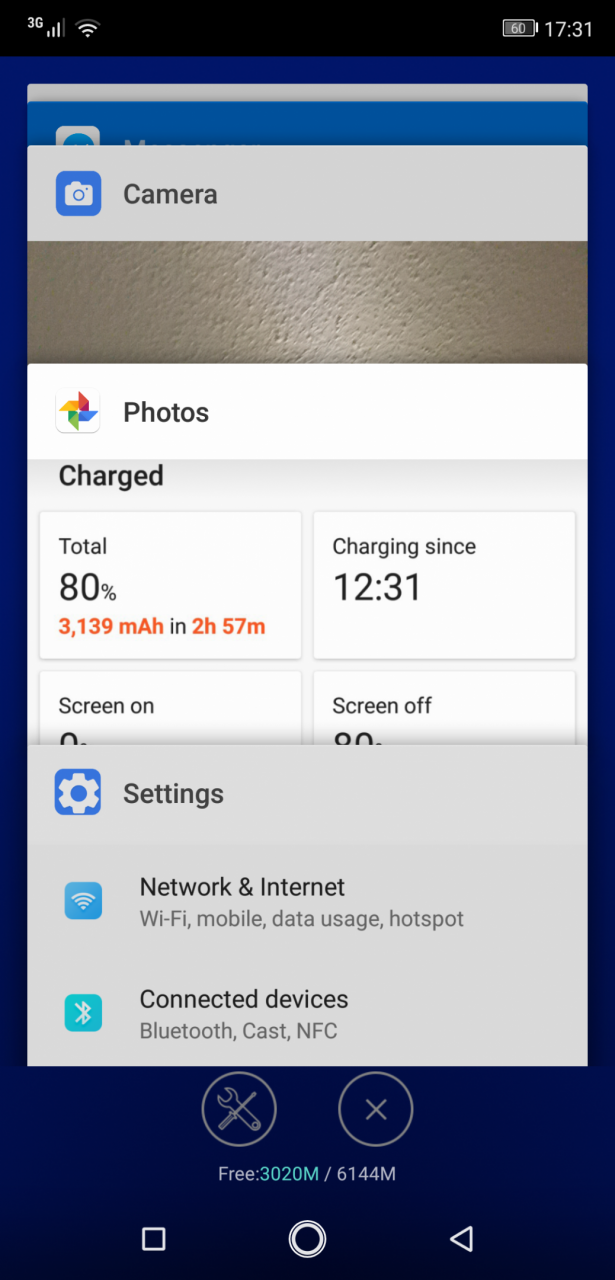Switch to the Photos app card
Image resolution: width=615 pixels, height=1280 pixels.
click(x=307, y=554)
